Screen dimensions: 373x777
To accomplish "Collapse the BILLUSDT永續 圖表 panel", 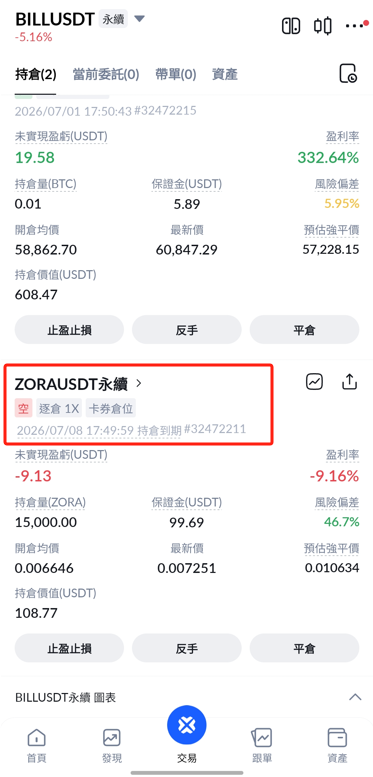I will (x=355, y=697).
